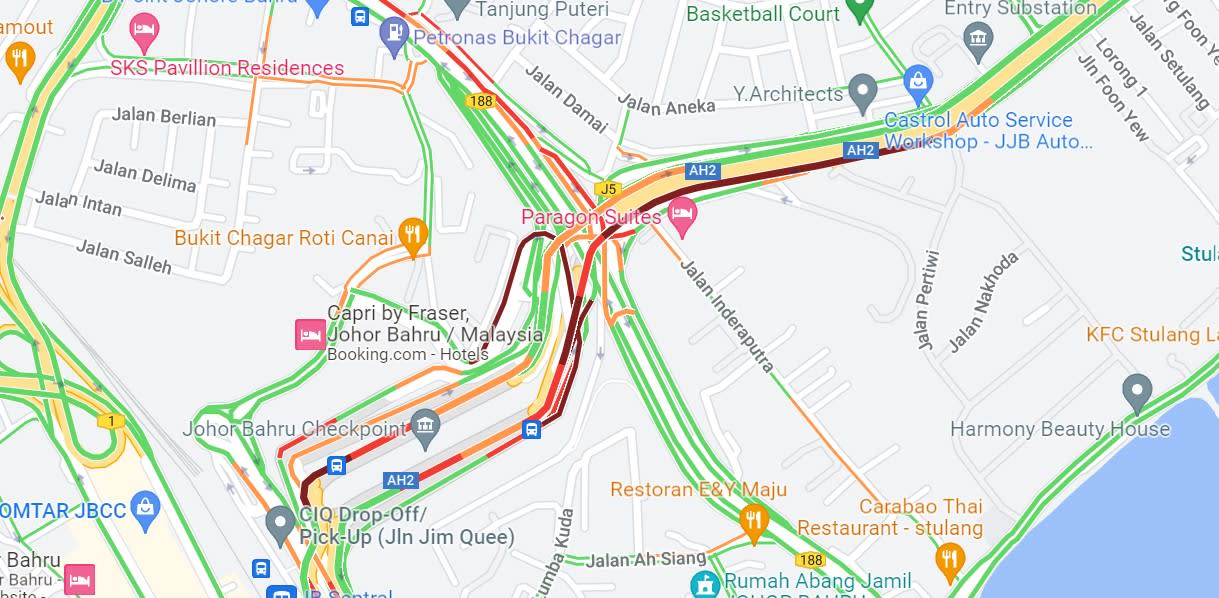Open the Harmony Beauty House marker
Image resolution: width=1219 pixels, height=598 pixels.
[1137, 391]
